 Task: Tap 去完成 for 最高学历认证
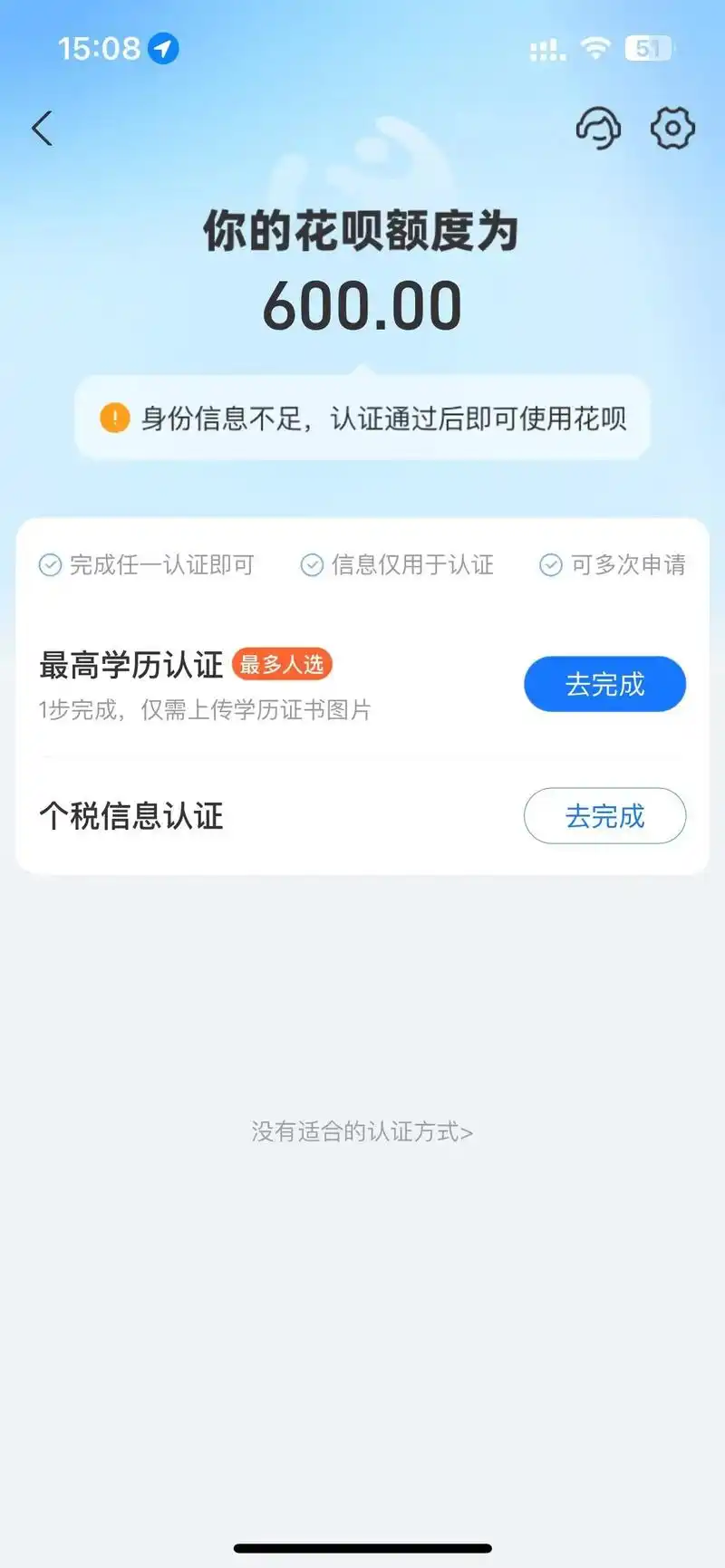pos(604,684)
